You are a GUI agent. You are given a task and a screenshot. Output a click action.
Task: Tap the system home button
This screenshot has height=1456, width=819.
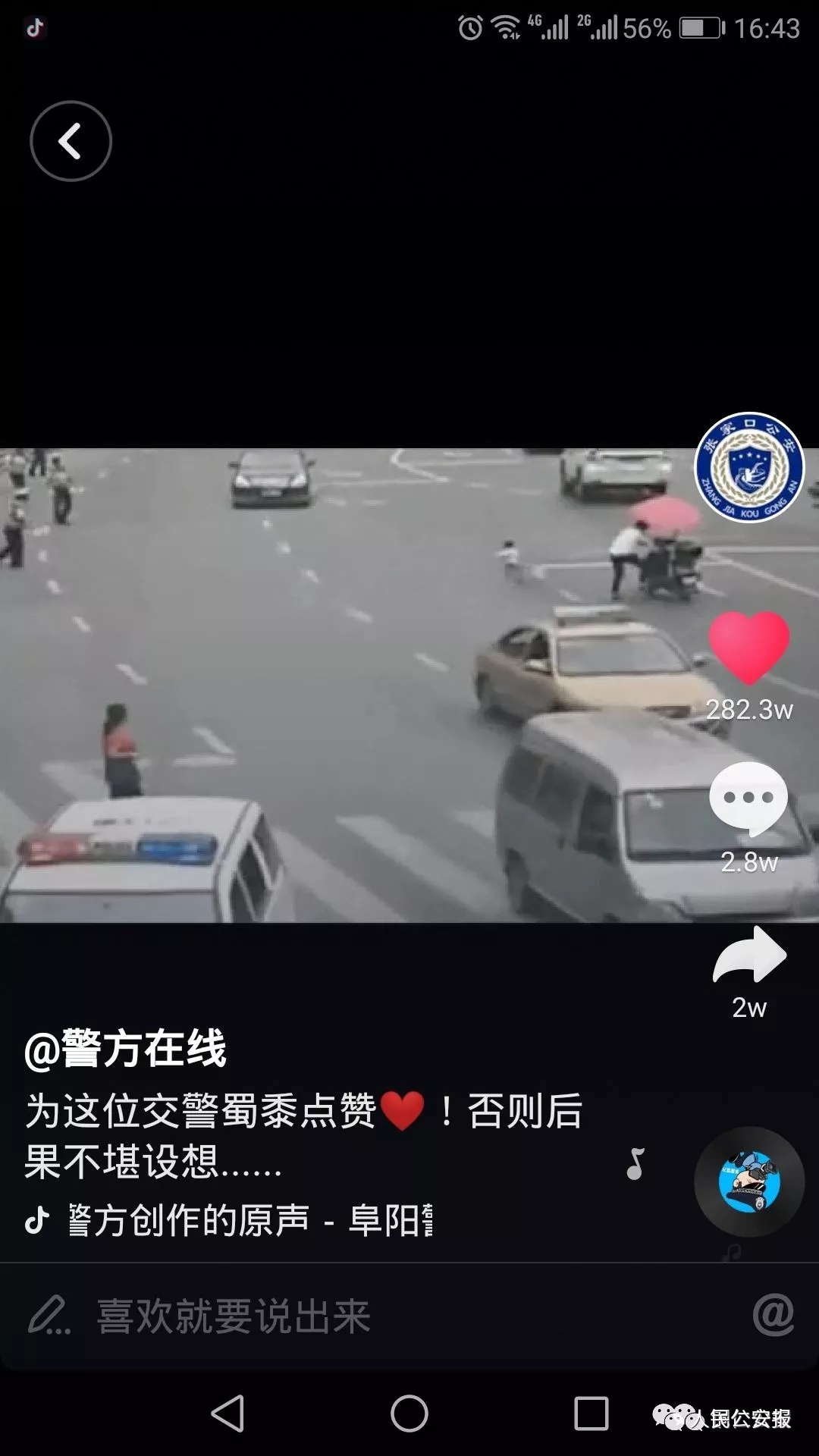pos(409,1414)
